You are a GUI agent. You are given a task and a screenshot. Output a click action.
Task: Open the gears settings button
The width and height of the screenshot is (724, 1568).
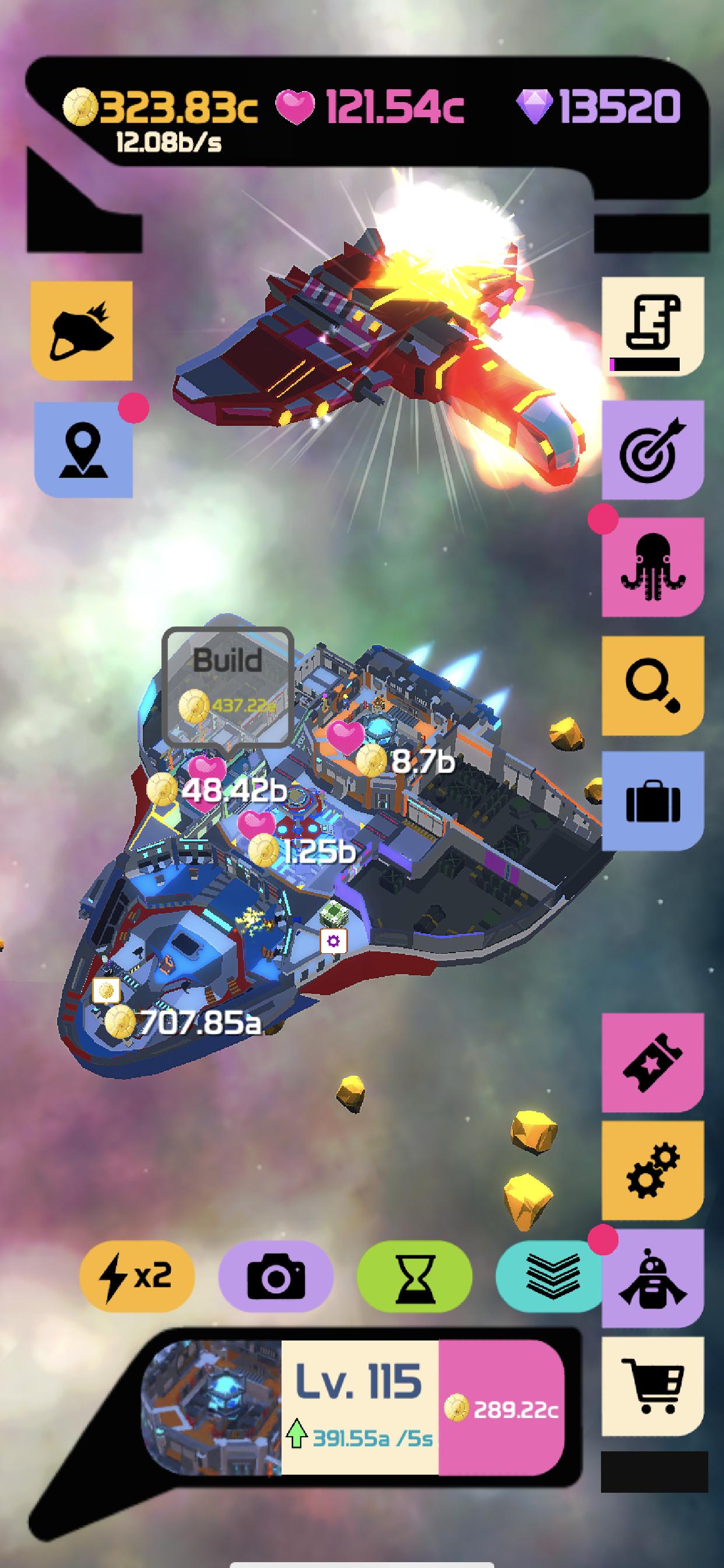tap(653, 1170)
